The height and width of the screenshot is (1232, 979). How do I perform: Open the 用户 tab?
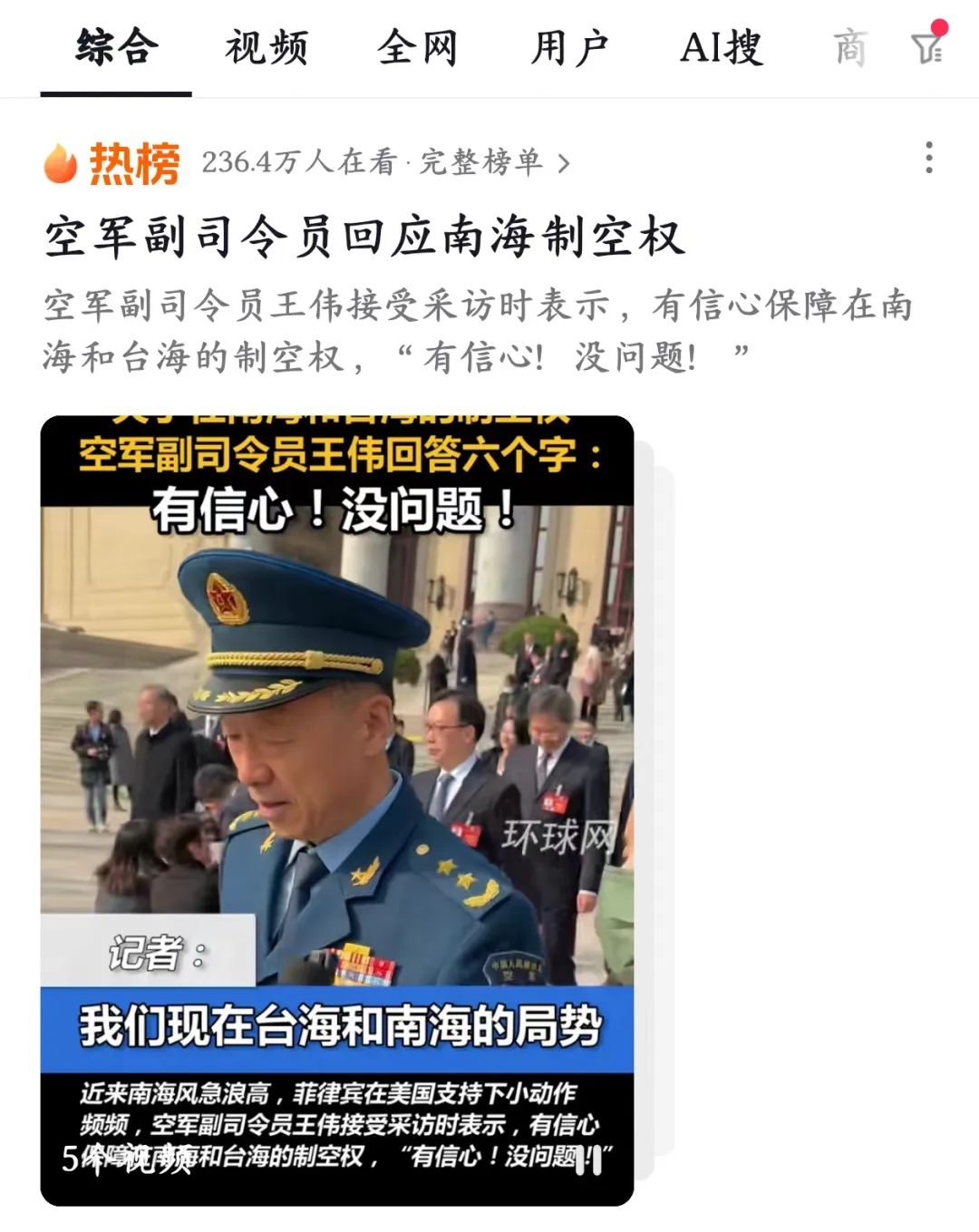[x=568, y=47]
